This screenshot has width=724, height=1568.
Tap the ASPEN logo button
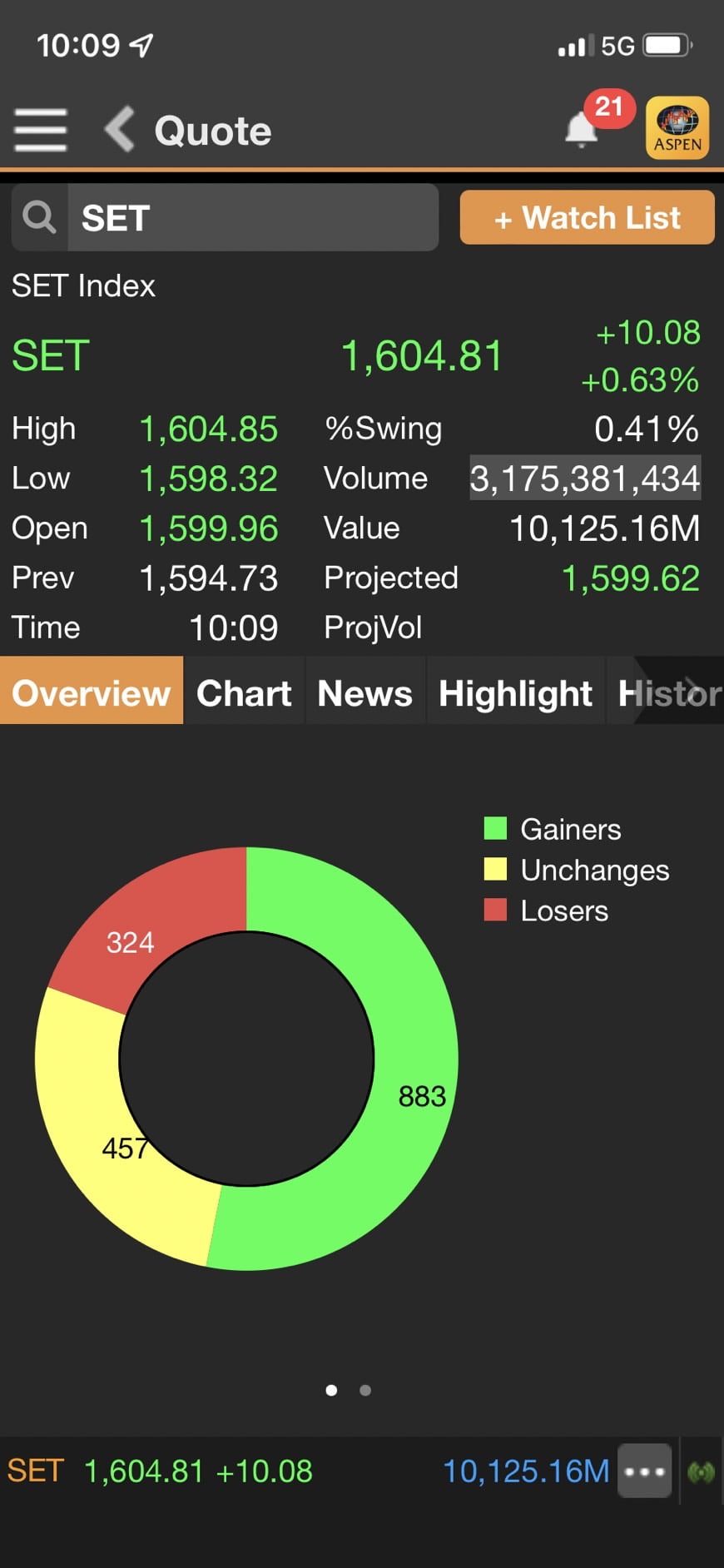tap(677, 127)
